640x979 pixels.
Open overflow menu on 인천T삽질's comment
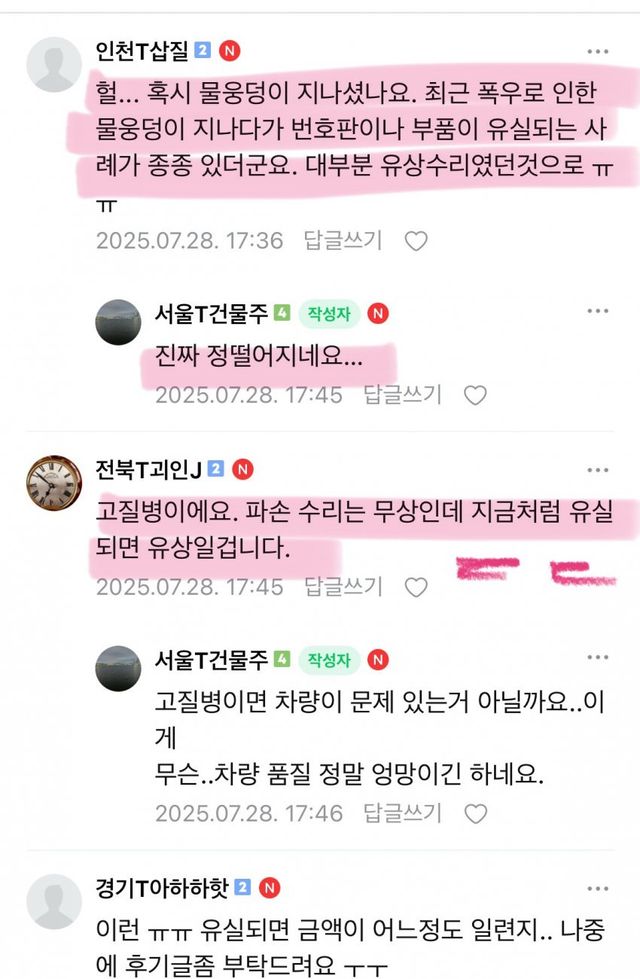[598, 51]
